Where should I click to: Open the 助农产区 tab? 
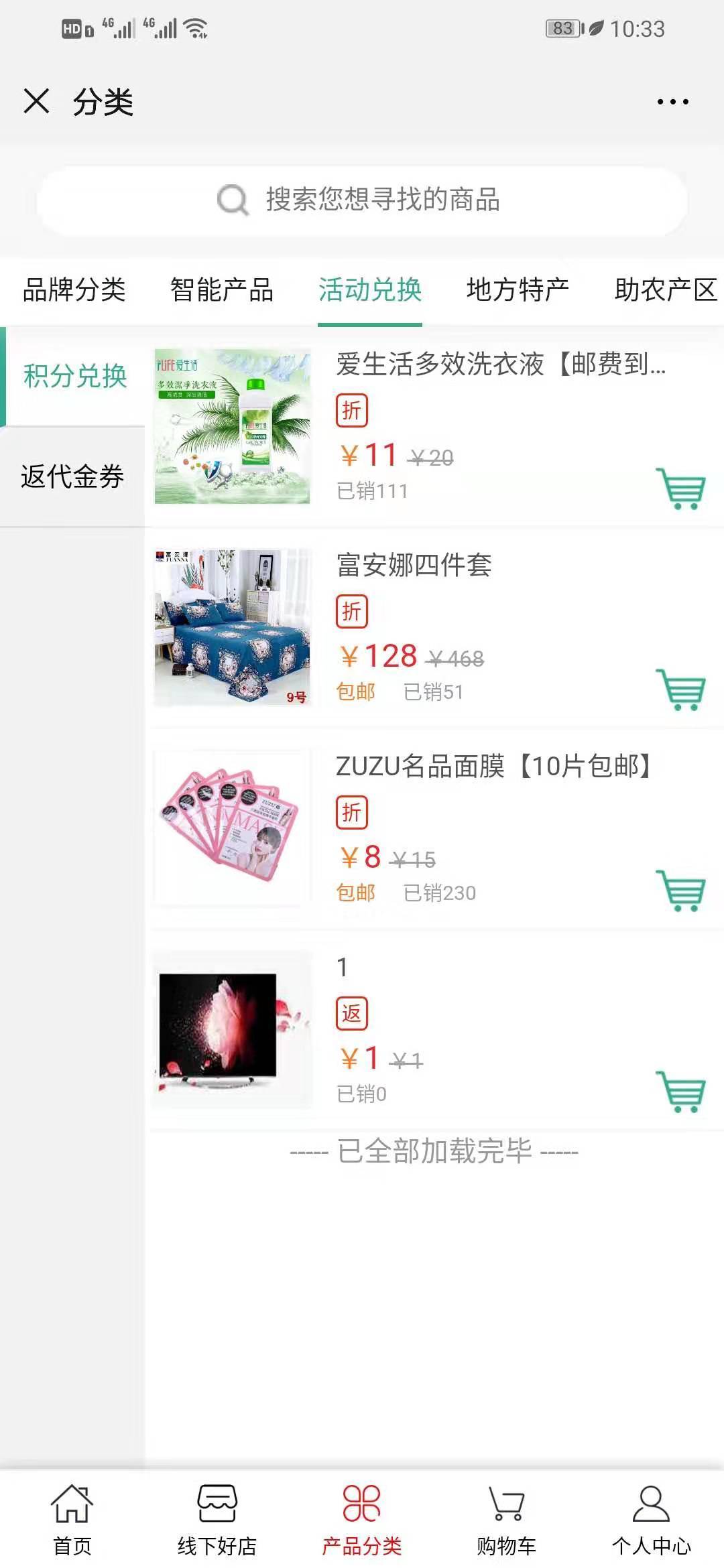click(x=665, y=290)
